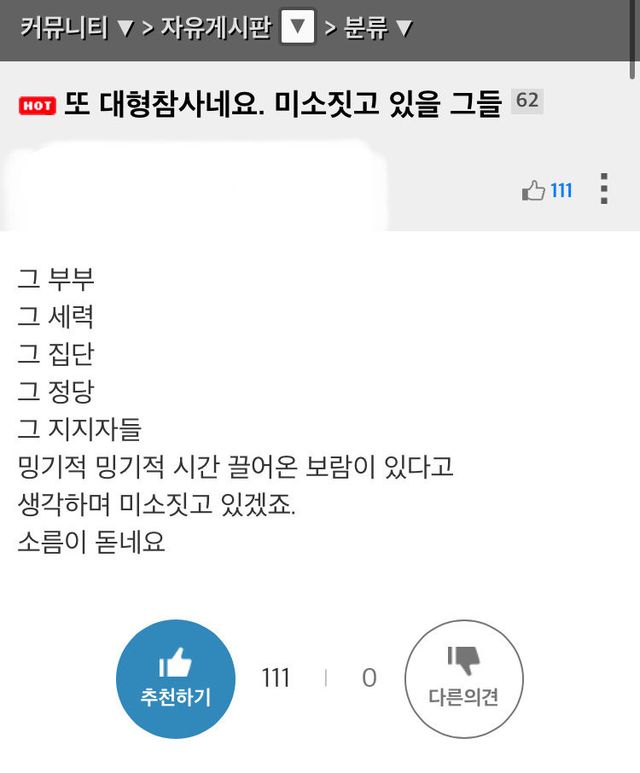
Task: Open the post's three-dot overflow menu
Action: tap(604, 189)
